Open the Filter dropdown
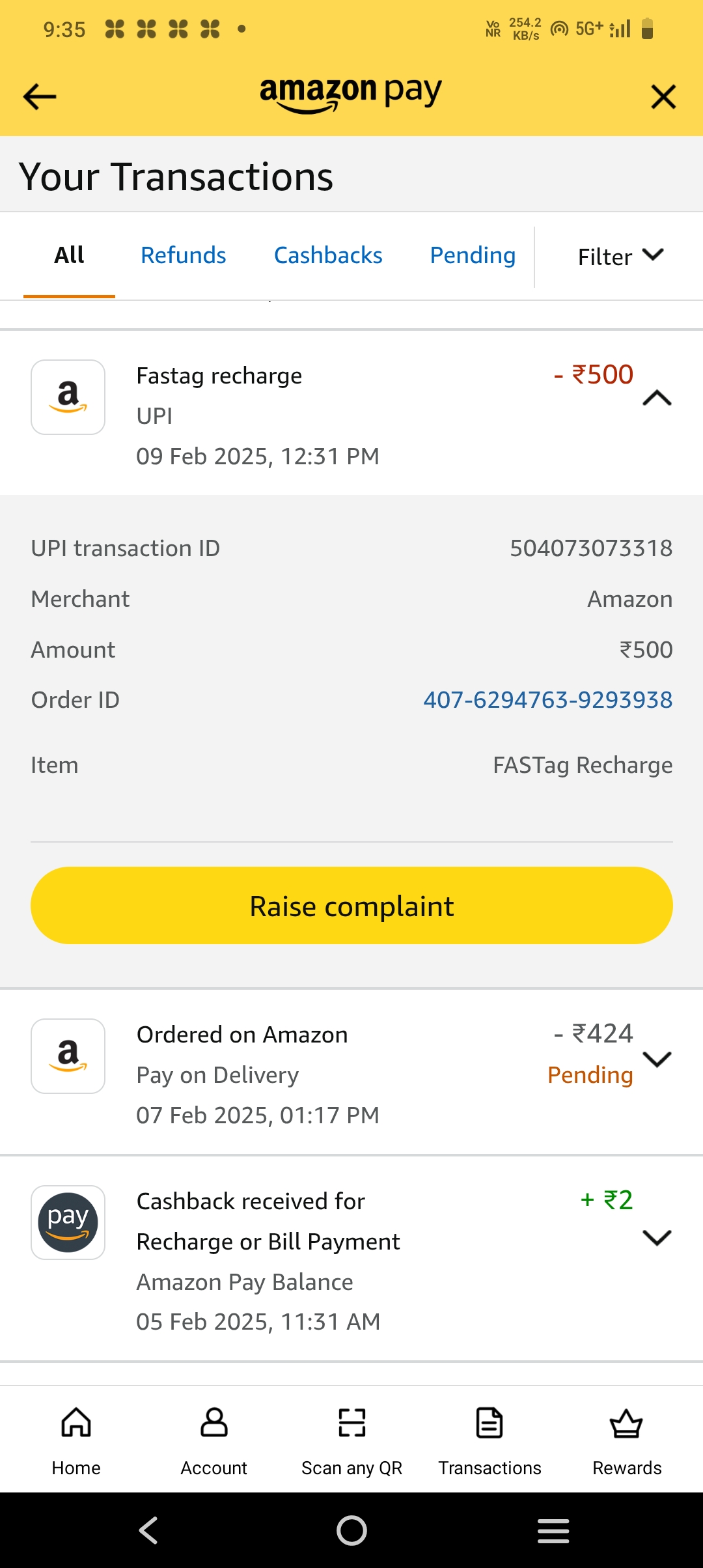 [620, 257]
